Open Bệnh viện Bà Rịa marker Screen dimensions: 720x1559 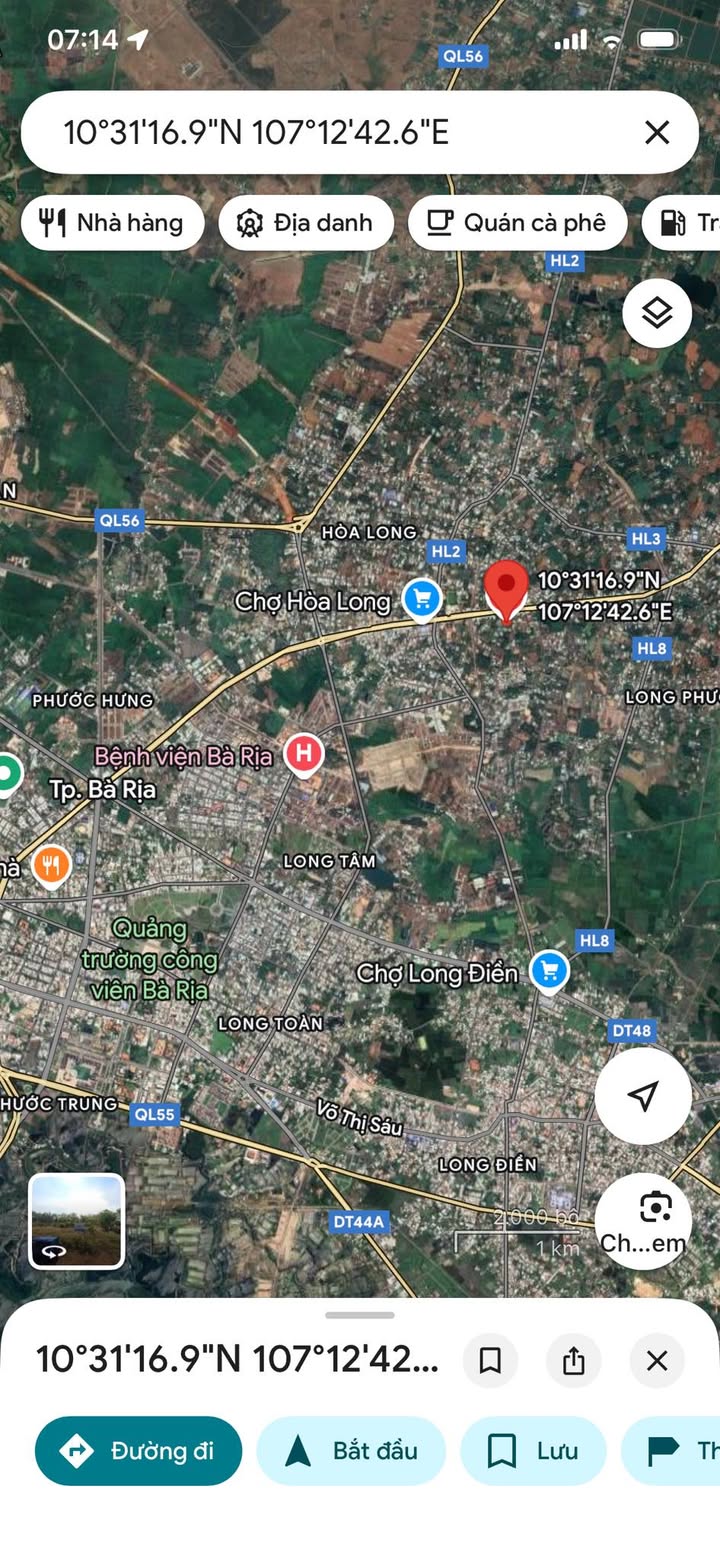point(303,754)
